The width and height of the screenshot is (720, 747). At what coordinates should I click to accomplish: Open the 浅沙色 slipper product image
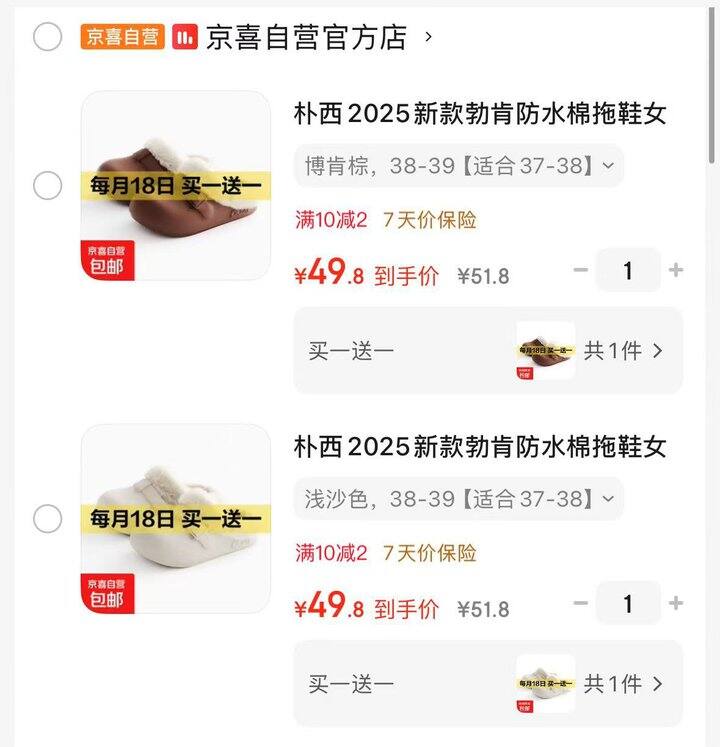(176, 519)
